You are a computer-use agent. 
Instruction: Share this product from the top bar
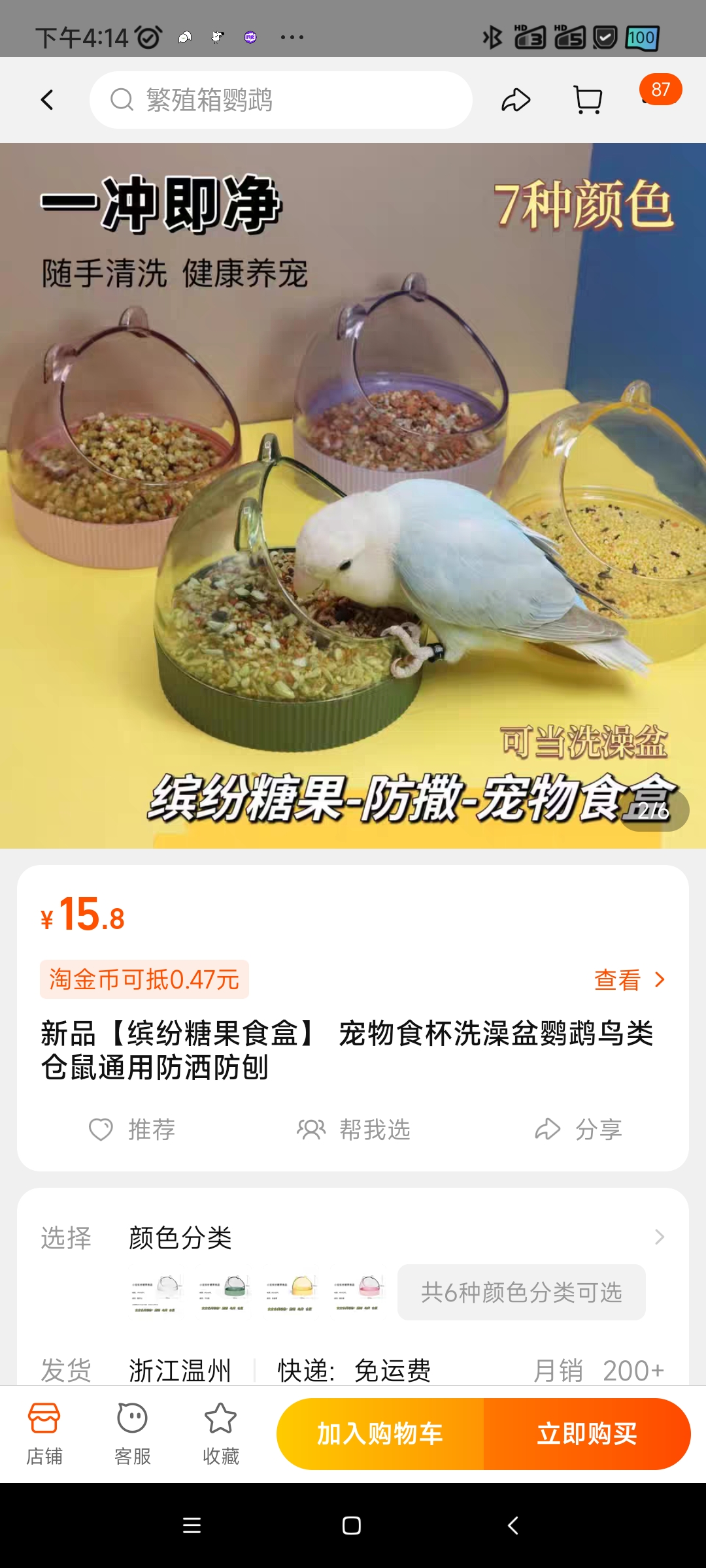click(x=516, y=100)
